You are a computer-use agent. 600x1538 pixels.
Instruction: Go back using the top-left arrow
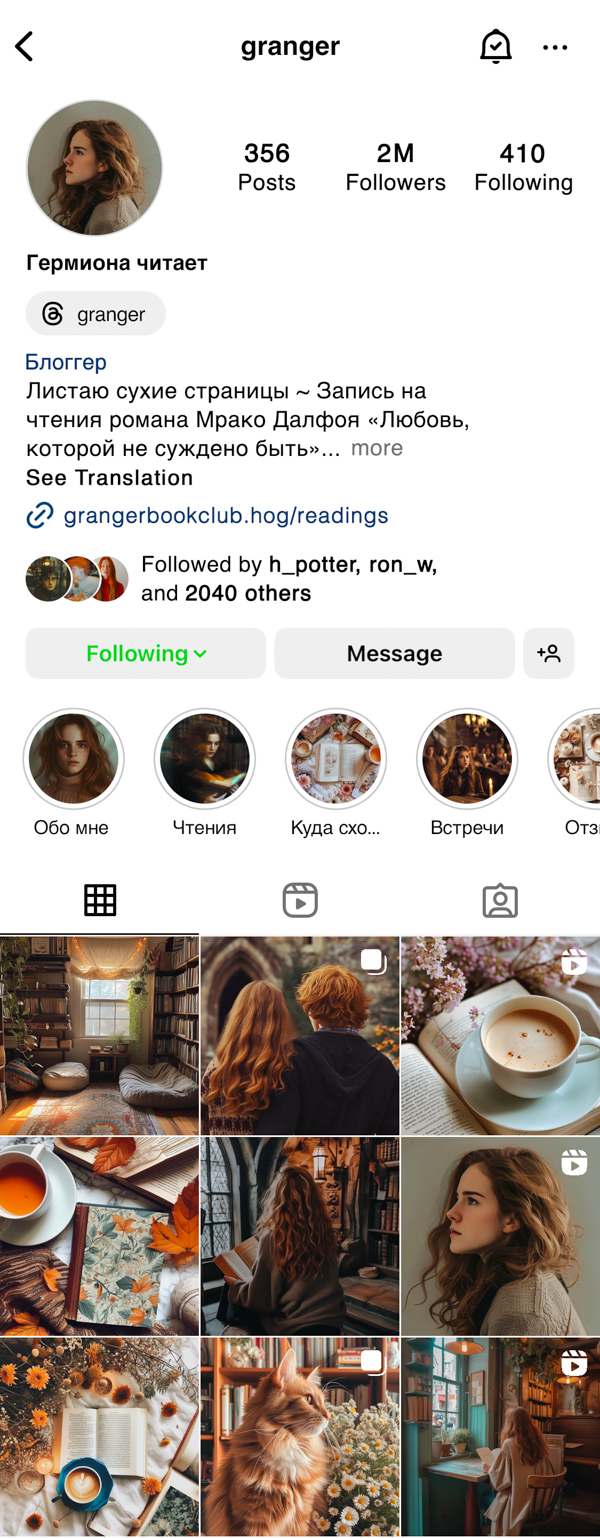25,47
